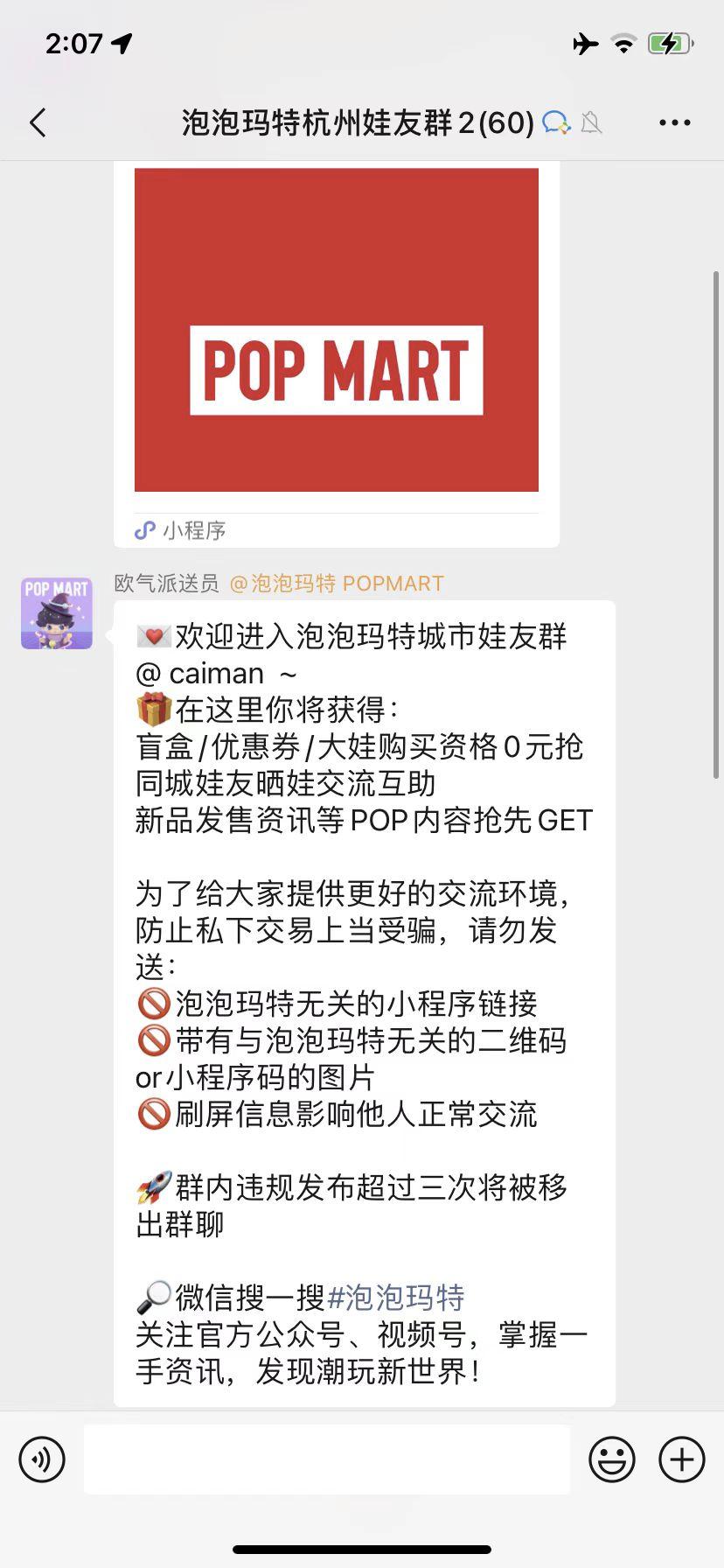The height and width of the screenshot is (1568, 724).
Task: Open the plus attachments menu
Action: coord(682,1459)
